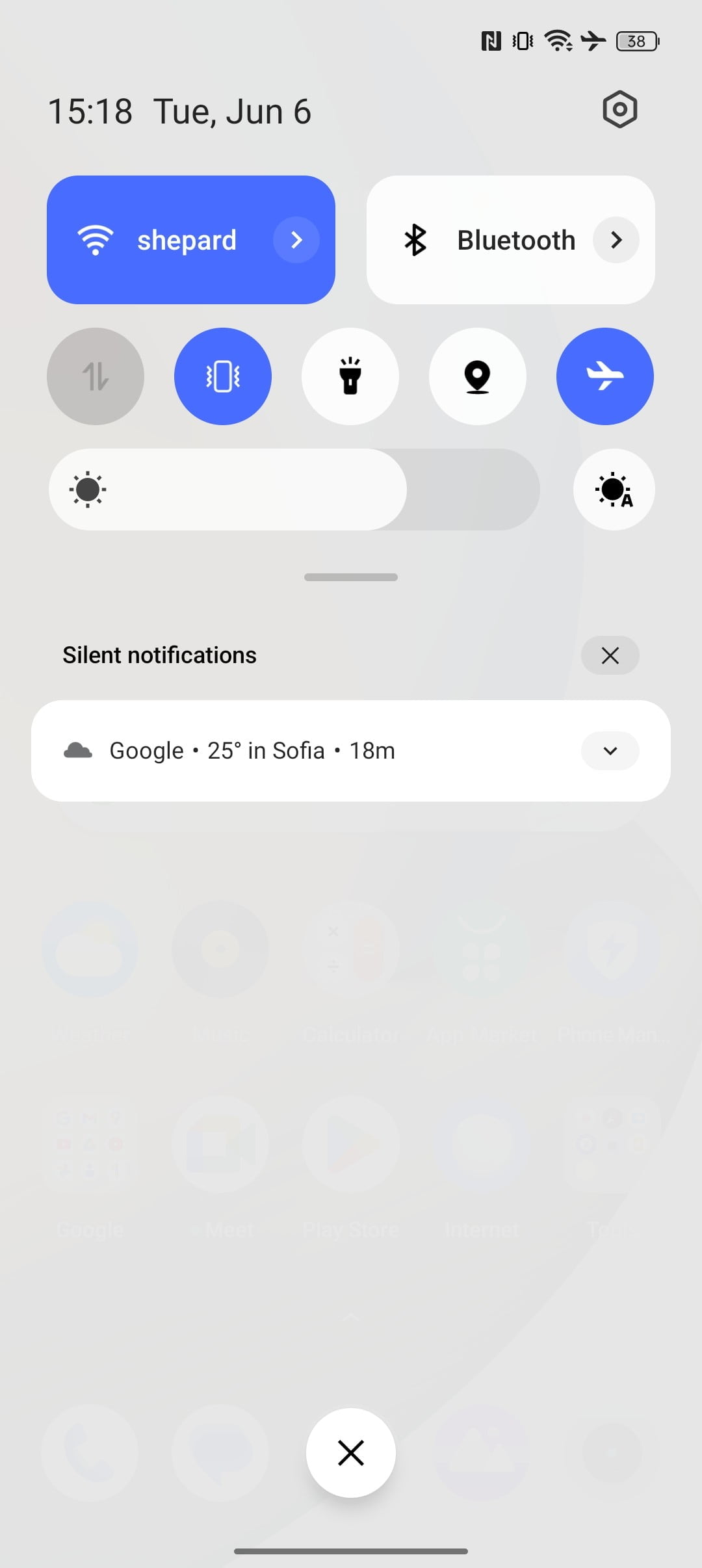
Task: Clear the silent notifications
Action: (610, 655)
